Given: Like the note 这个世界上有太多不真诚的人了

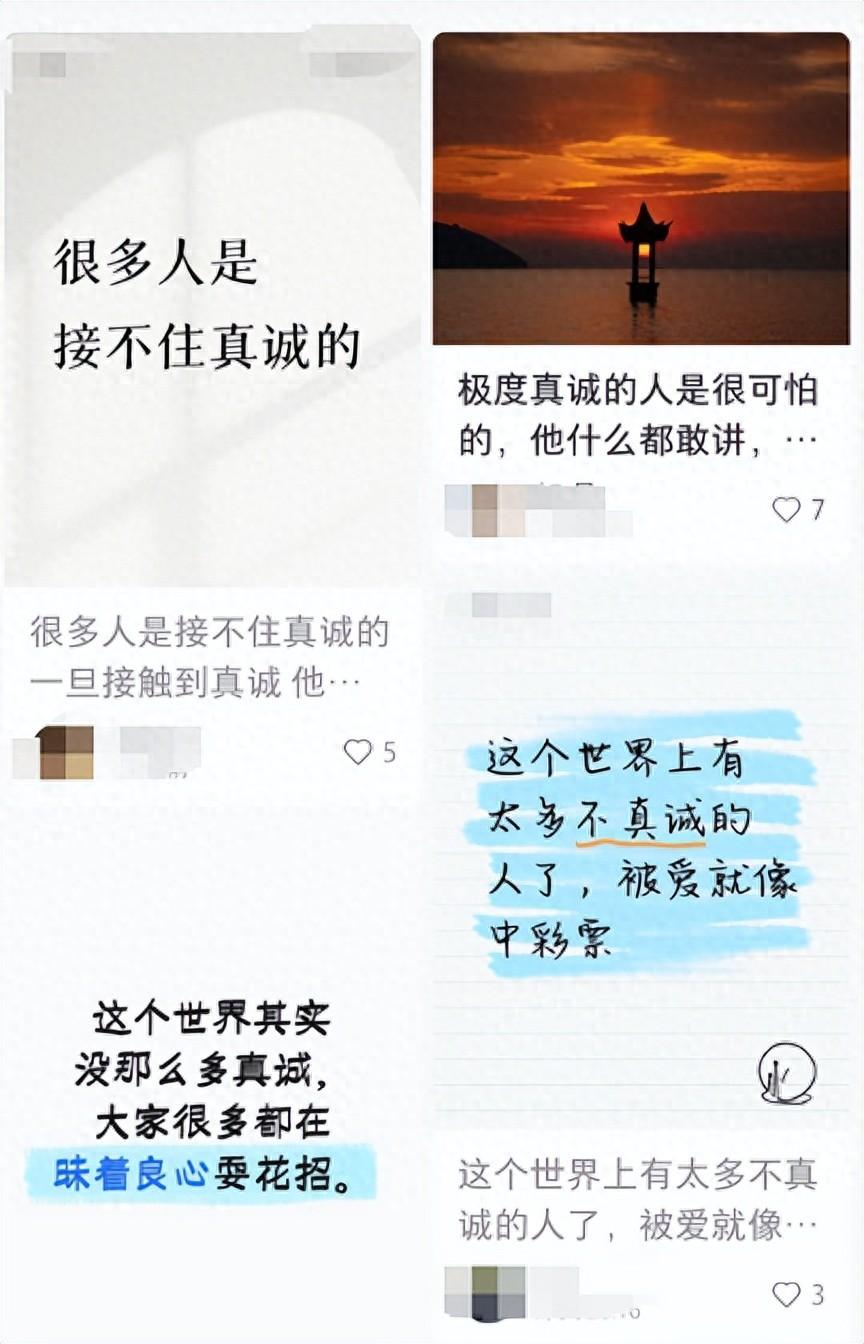Looking at the screenshot, I should click(786, 1295).
